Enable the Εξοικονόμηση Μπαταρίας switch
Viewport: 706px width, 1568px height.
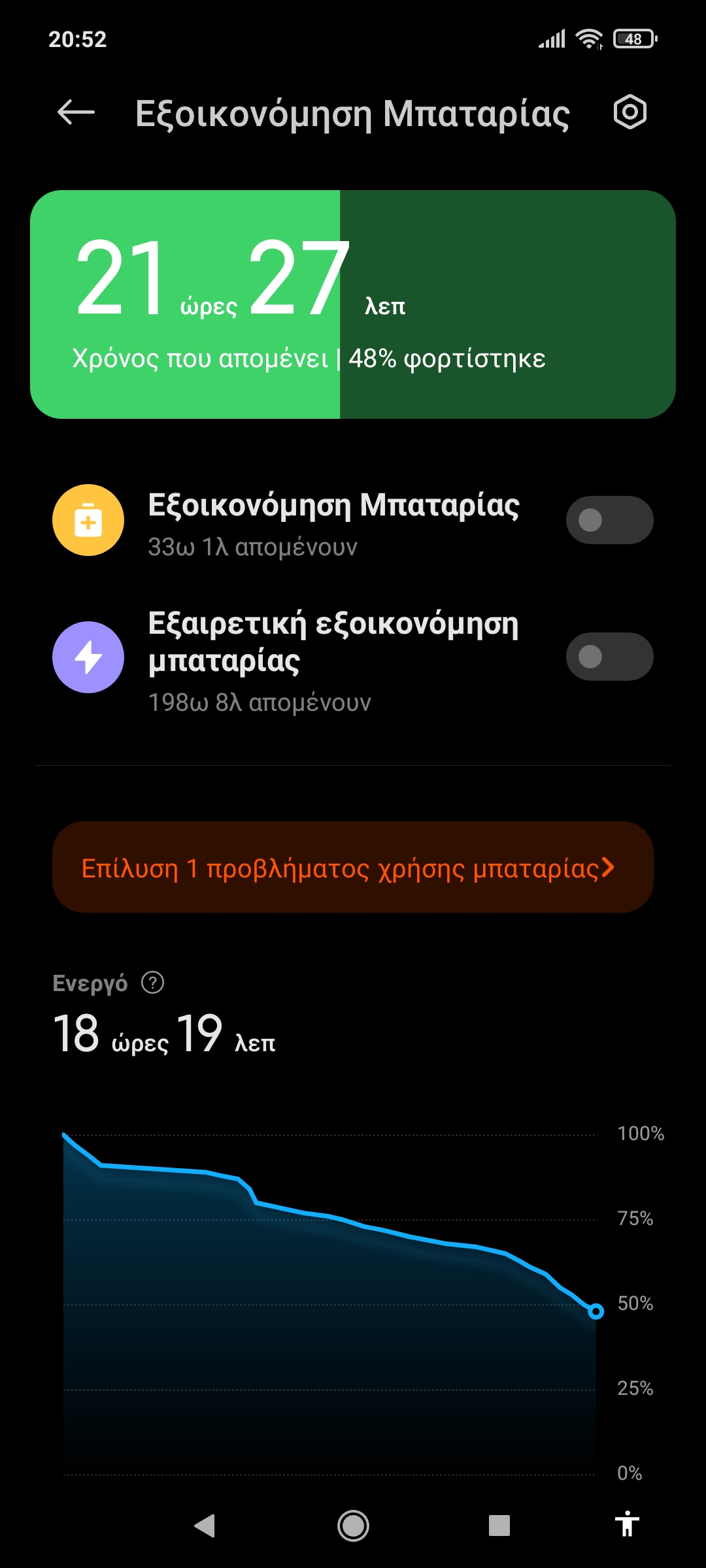(x=609, y=520)
